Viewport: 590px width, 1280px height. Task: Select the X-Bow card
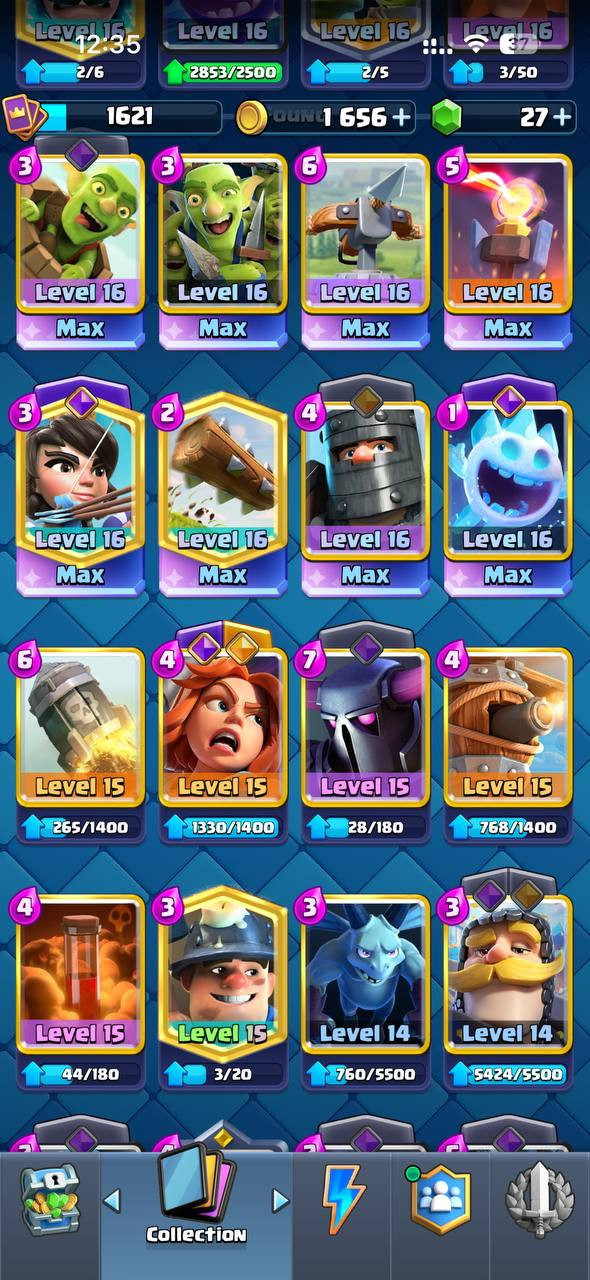click(365, 250)
